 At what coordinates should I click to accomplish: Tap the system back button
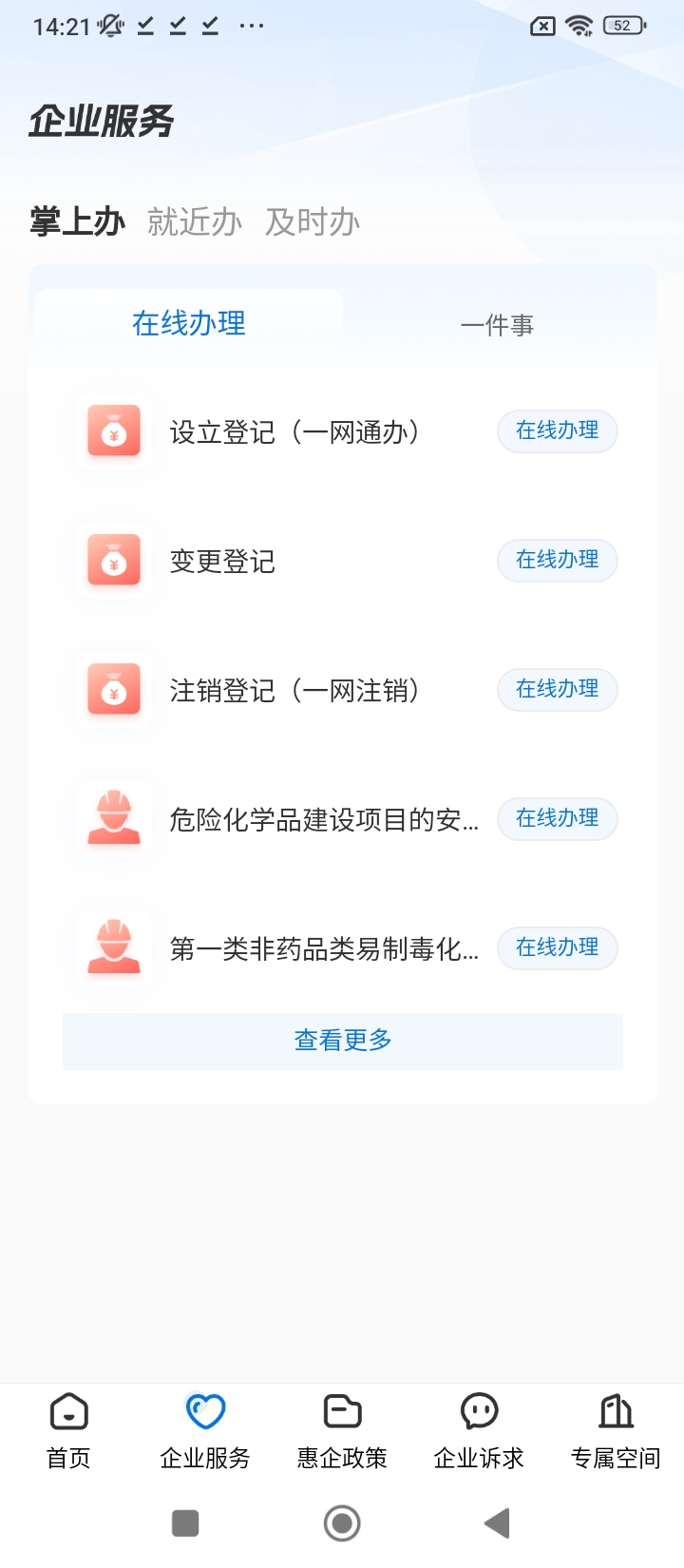click(x=497, y=1523)
